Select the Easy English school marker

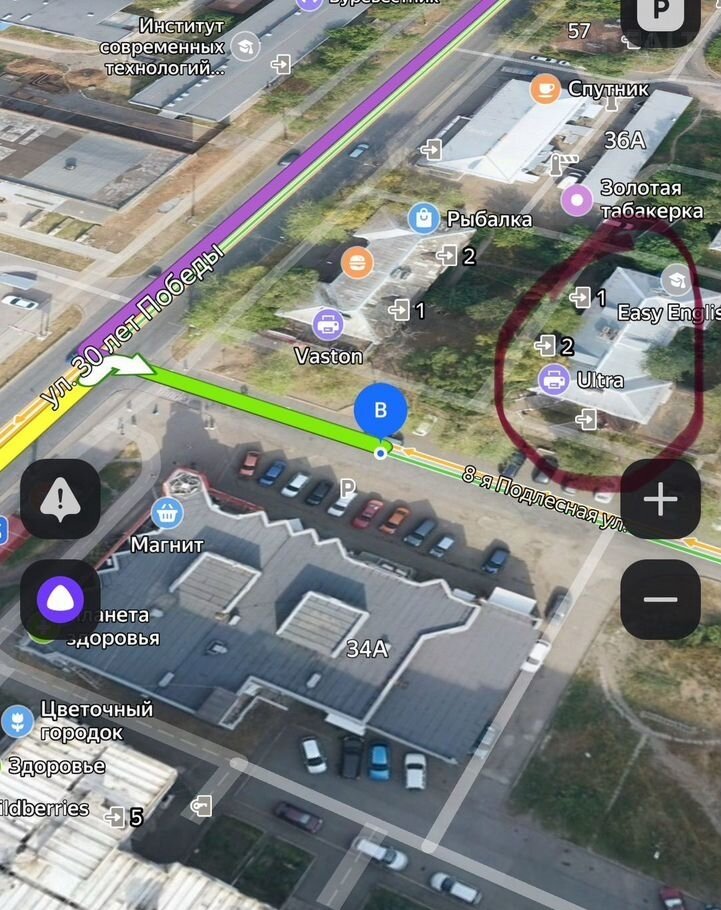pos(678,280)
